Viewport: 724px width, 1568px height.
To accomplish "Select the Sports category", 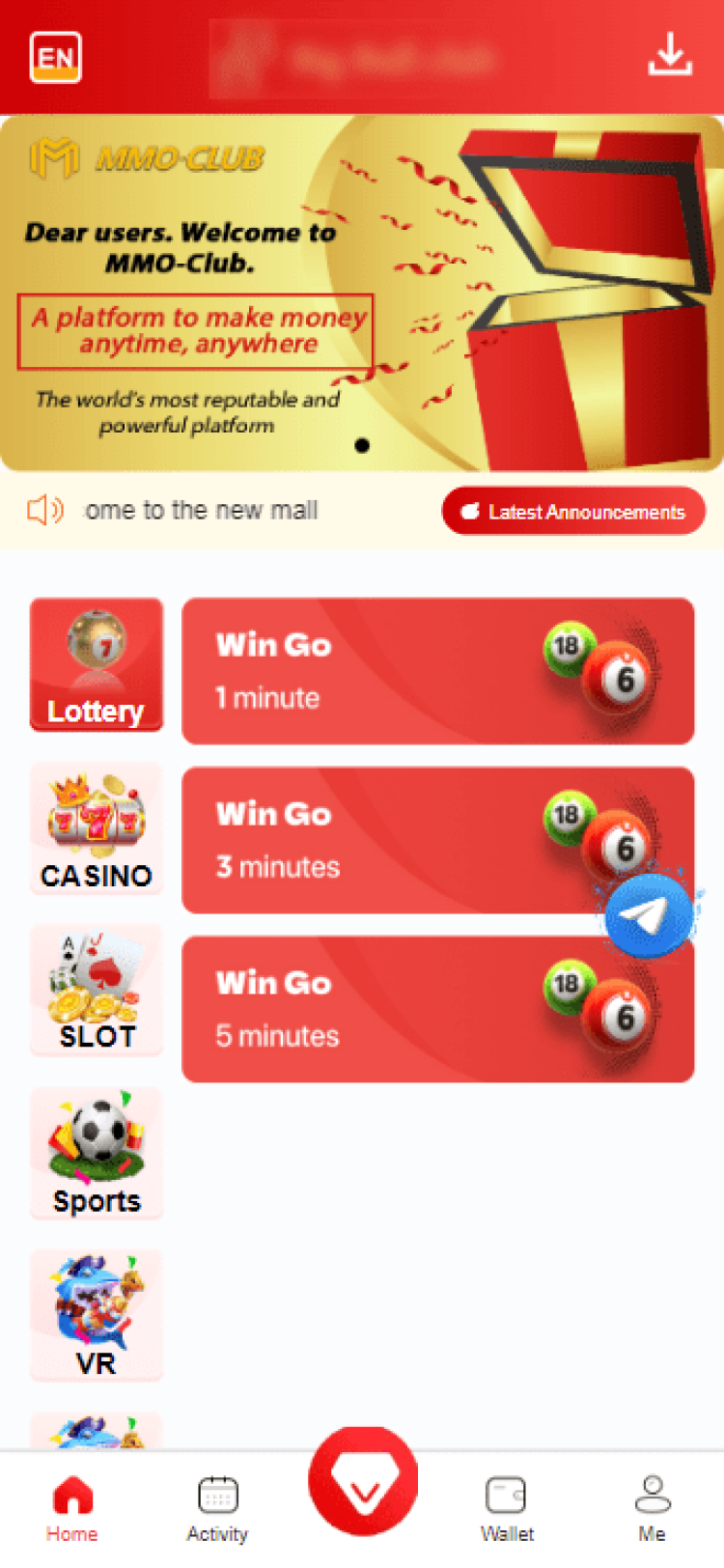I will tap(97, 1153).
